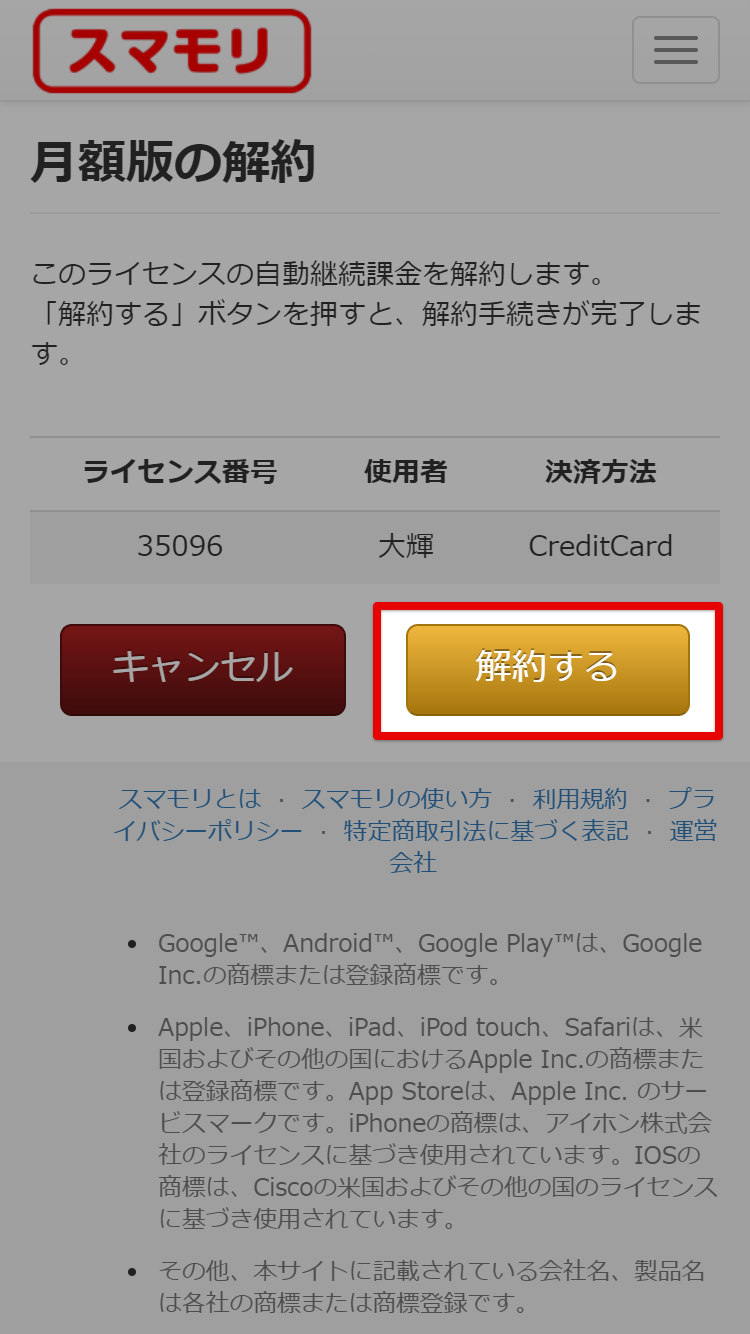
Task: Open the プライバシーポリシー link
Action: pyautogui.click(x=208, y=830)
